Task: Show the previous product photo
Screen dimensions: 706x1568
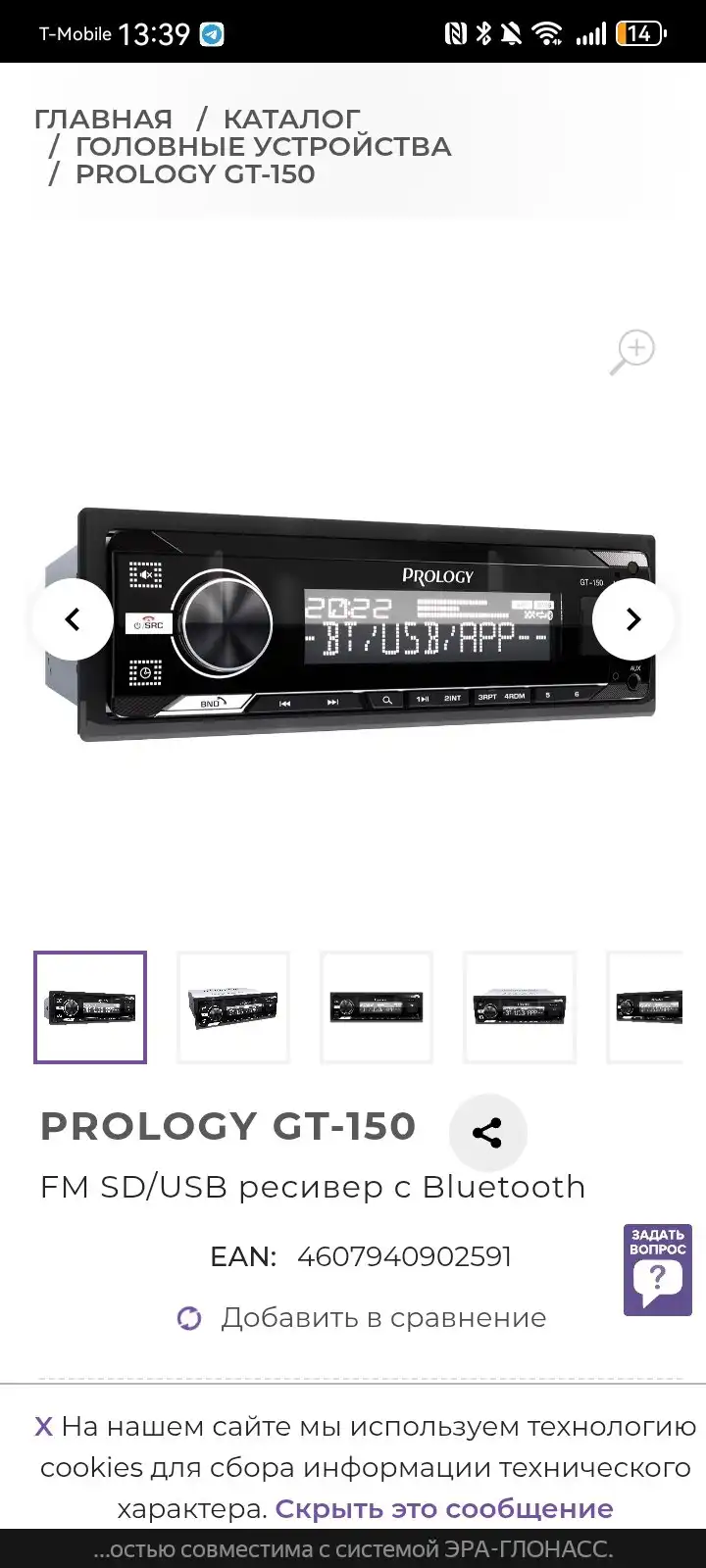Action: pos(73,619)
